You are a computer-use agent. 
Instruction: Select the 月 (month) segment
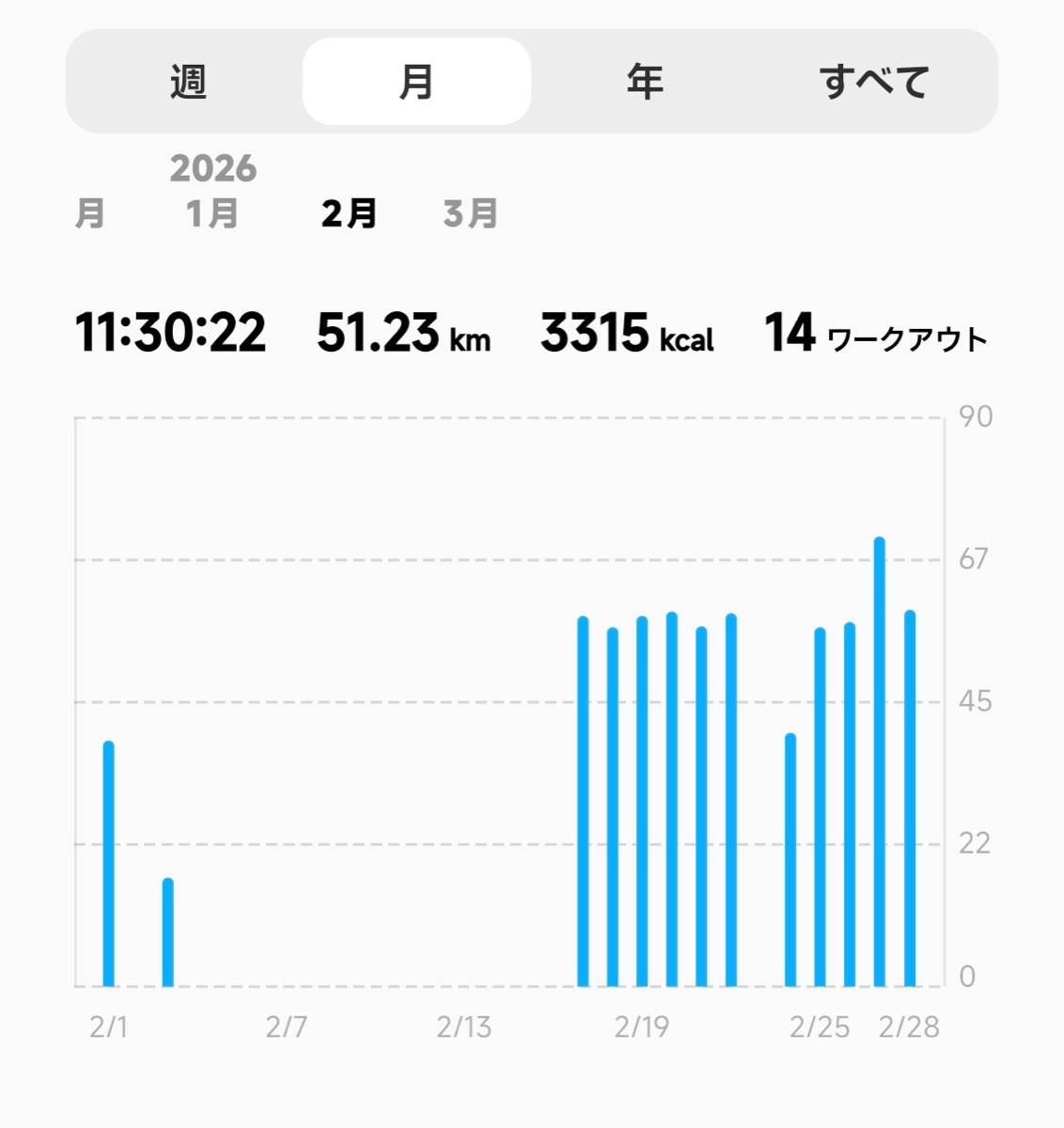tap(416, 82)
